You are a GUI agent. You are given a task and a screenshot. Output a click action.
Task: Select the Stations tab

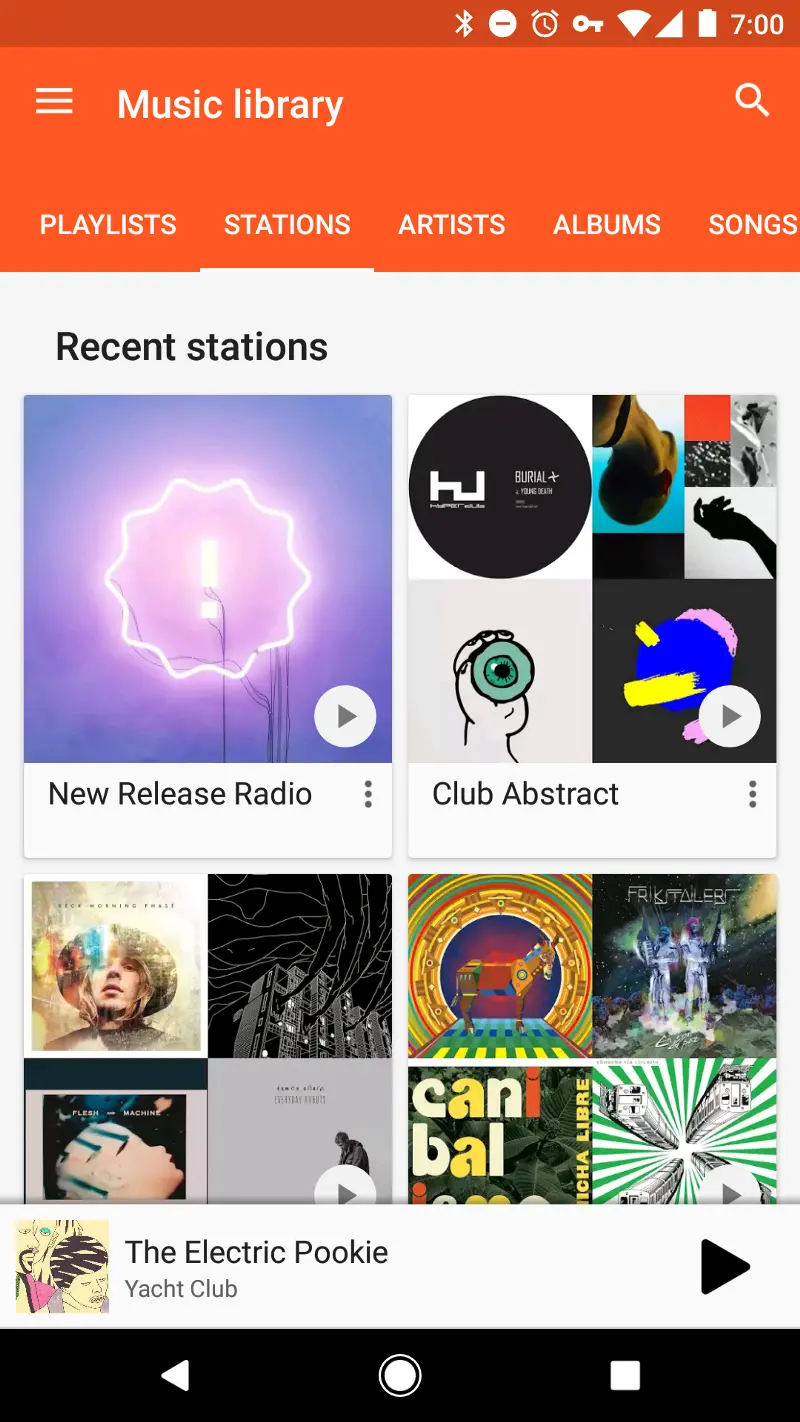(287, 225)
